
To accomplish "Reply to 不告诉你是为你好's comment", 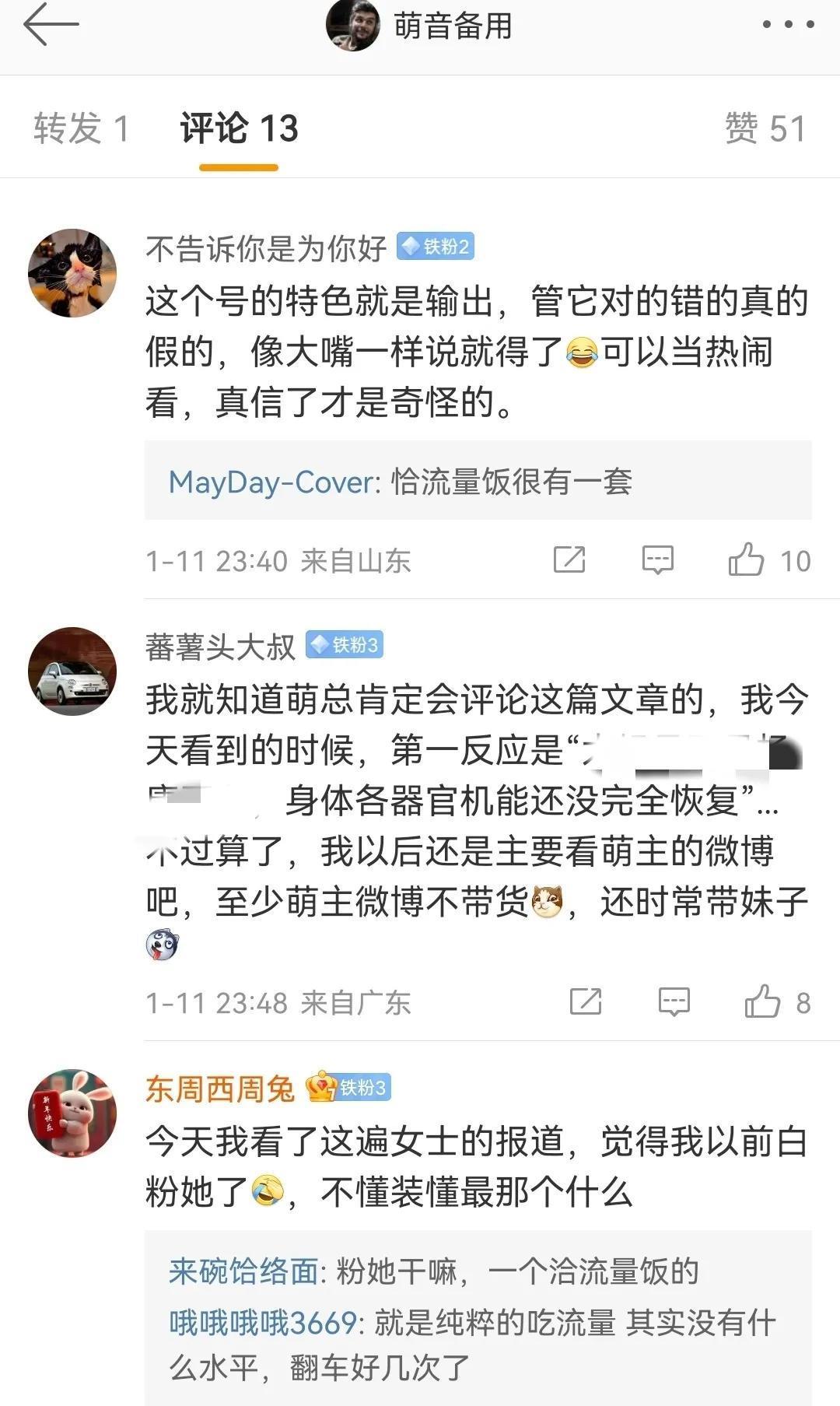I will click(x=657, y=559).
